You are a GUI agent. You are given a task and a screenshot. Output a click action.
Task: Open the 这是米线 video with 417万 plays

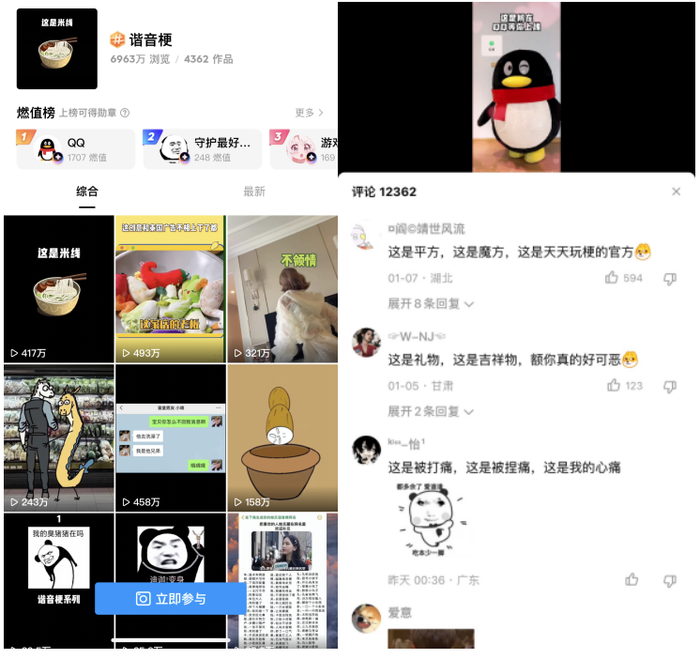pos(58,288)
